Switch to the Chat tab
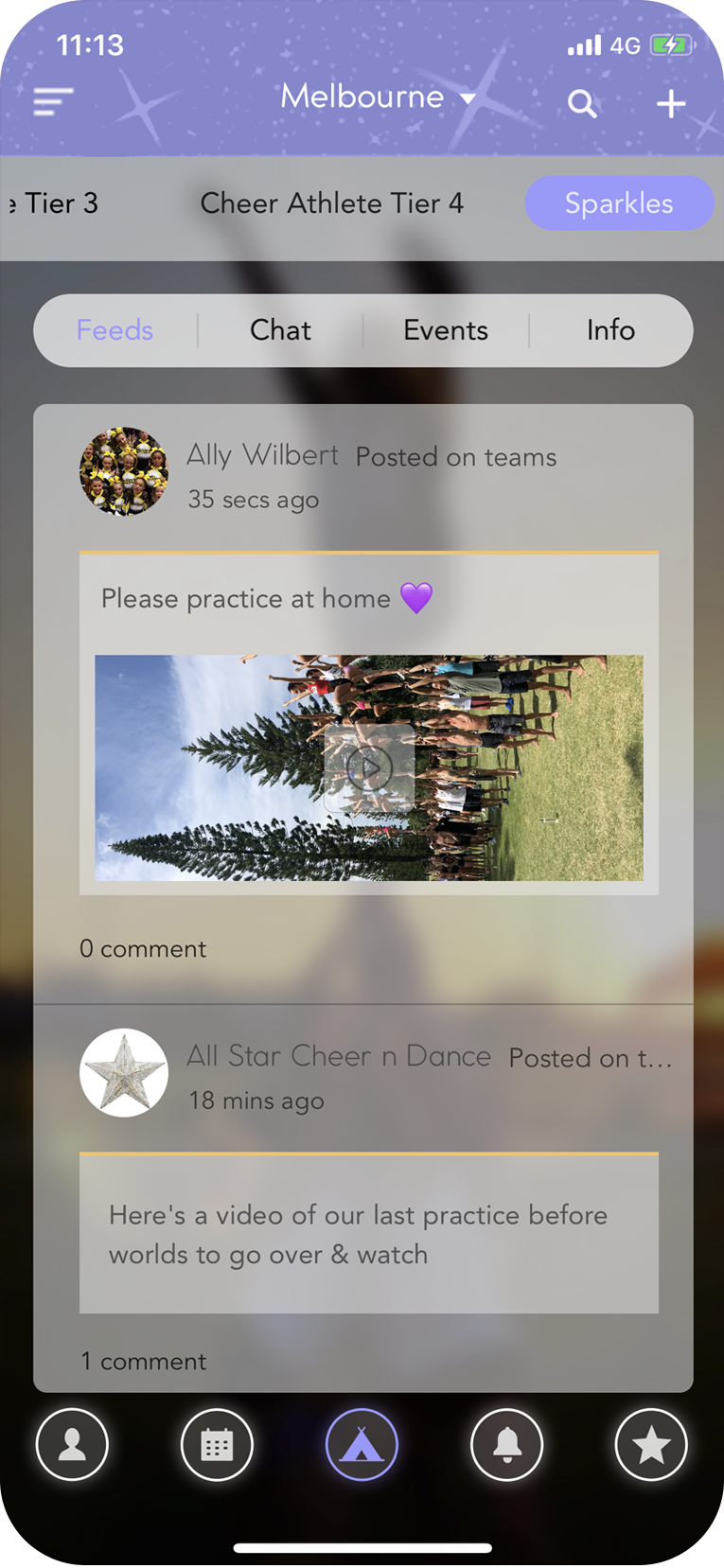 click(x=280, y=330)
